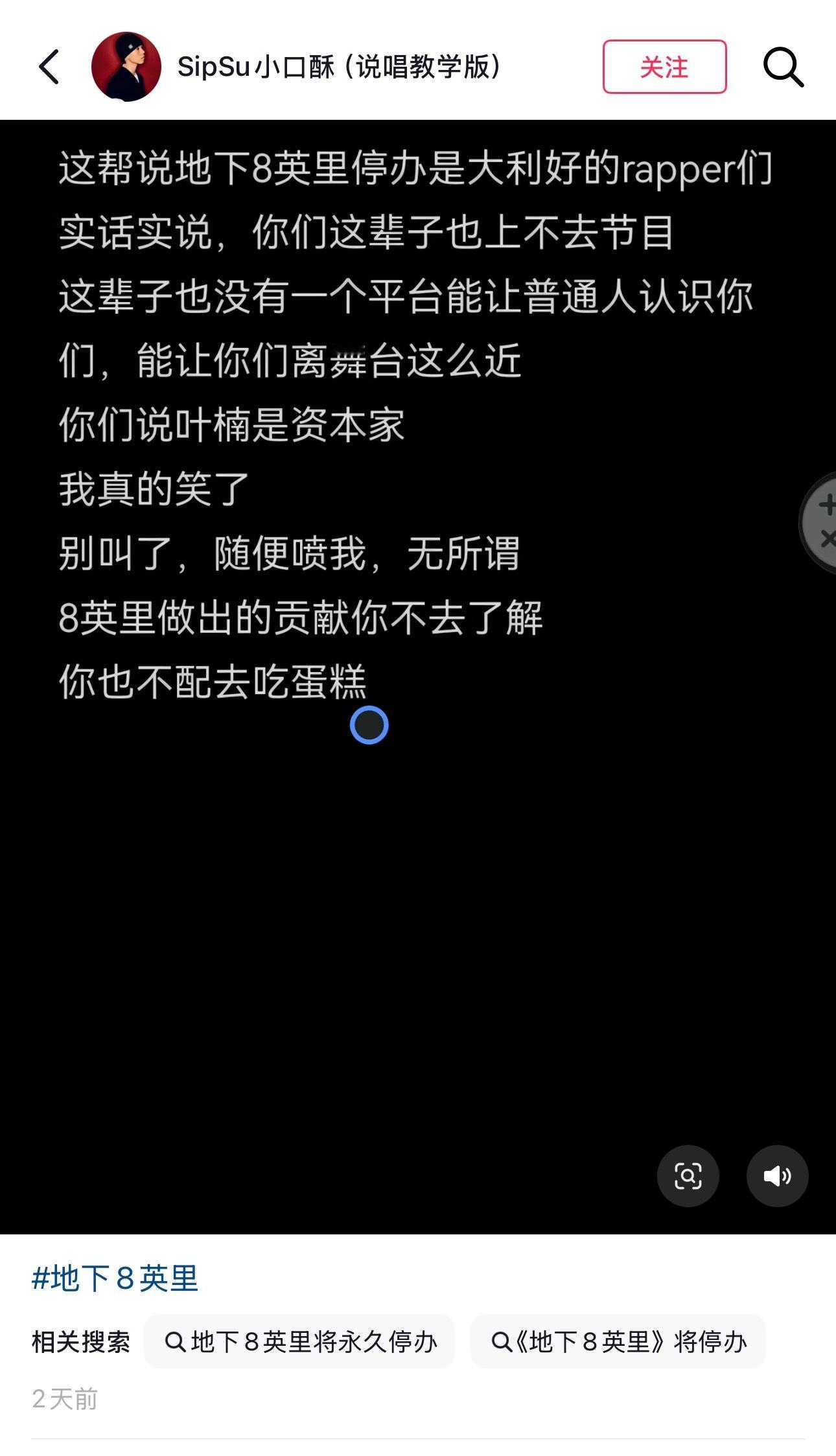Follow the creator with the 关注 button
The height and width of the screenshot is (1456, 836).
[664, 67]
